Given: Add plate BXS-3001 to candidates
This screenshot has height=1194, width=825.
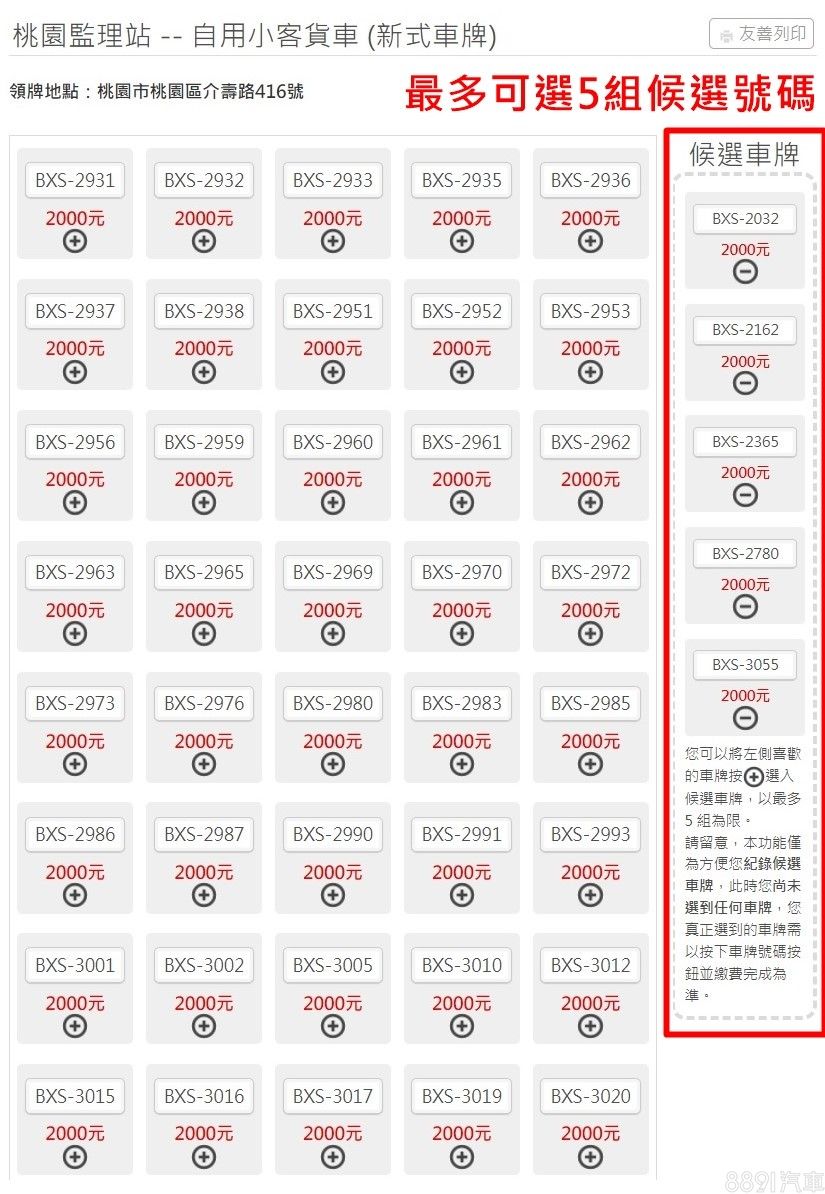Looking at the screenshot, I should (75, 1026).
